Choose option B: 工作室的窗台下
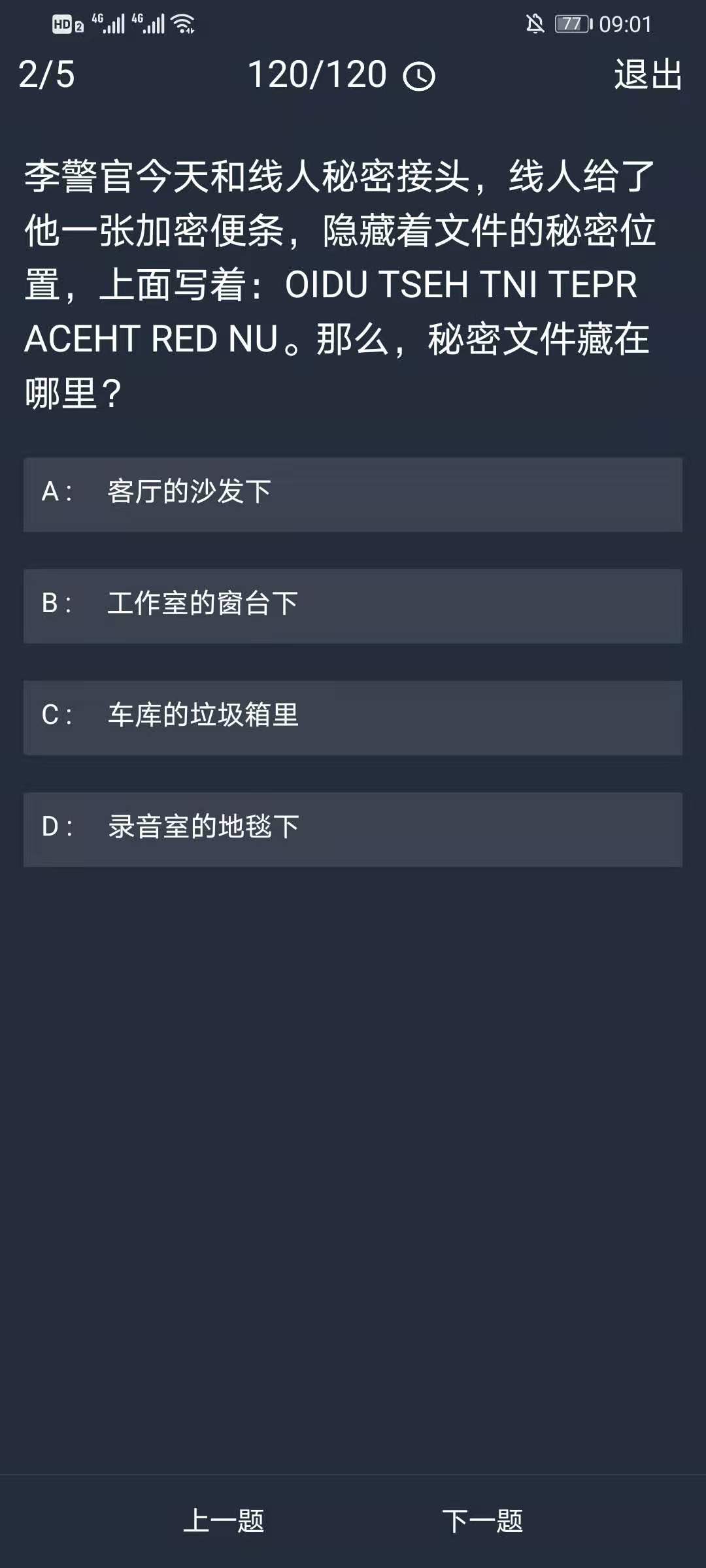Image resolution: width=706 pixels, height=1568 pixels. (353, 606)
